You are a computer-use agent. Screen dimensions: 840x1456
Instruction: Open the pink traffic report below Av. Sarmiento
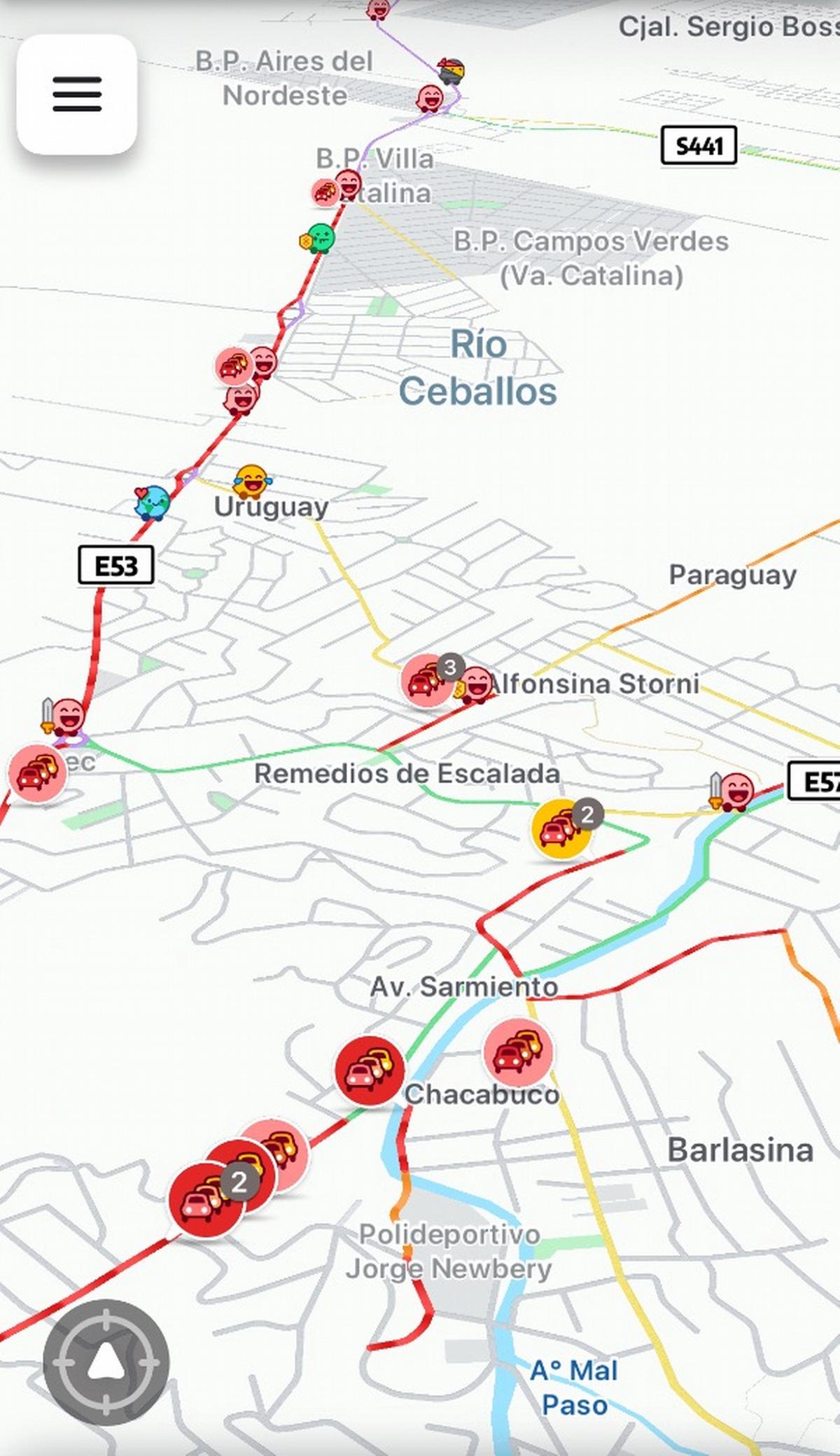(x=518, y=1052)
